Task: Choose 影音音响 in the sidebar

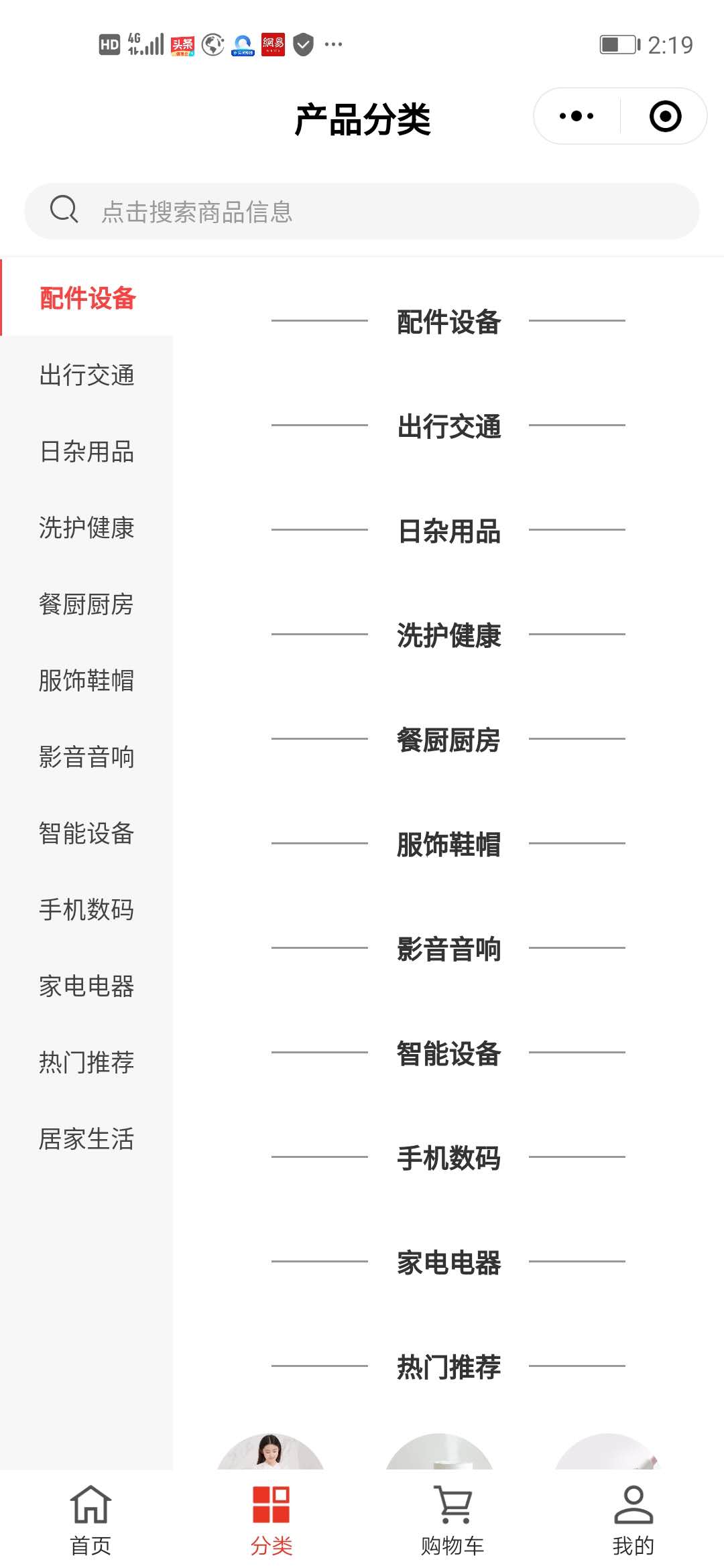Action: [86, 757]
